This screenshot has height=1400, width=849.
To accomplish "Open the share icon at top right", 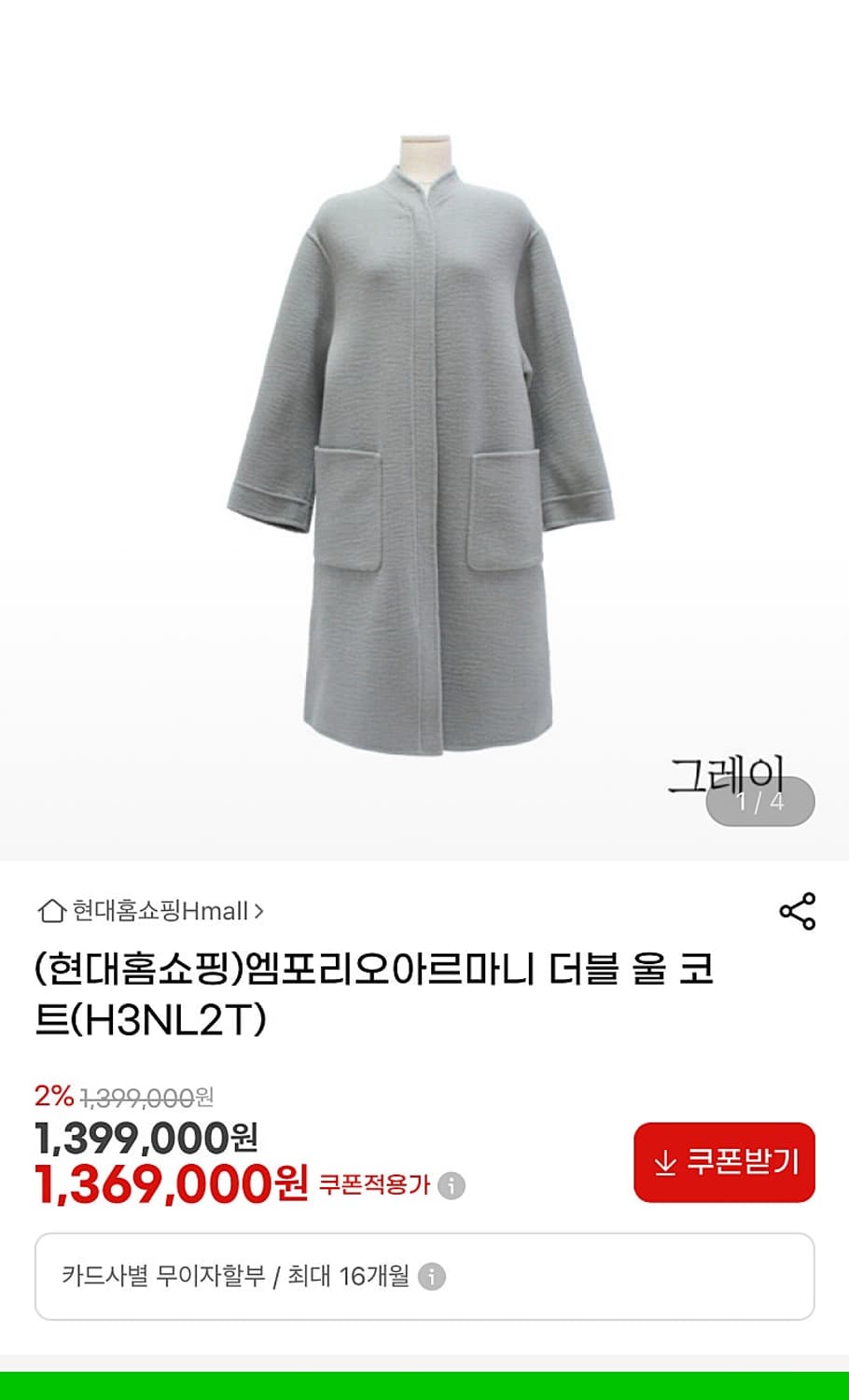I will pos(796,912).
